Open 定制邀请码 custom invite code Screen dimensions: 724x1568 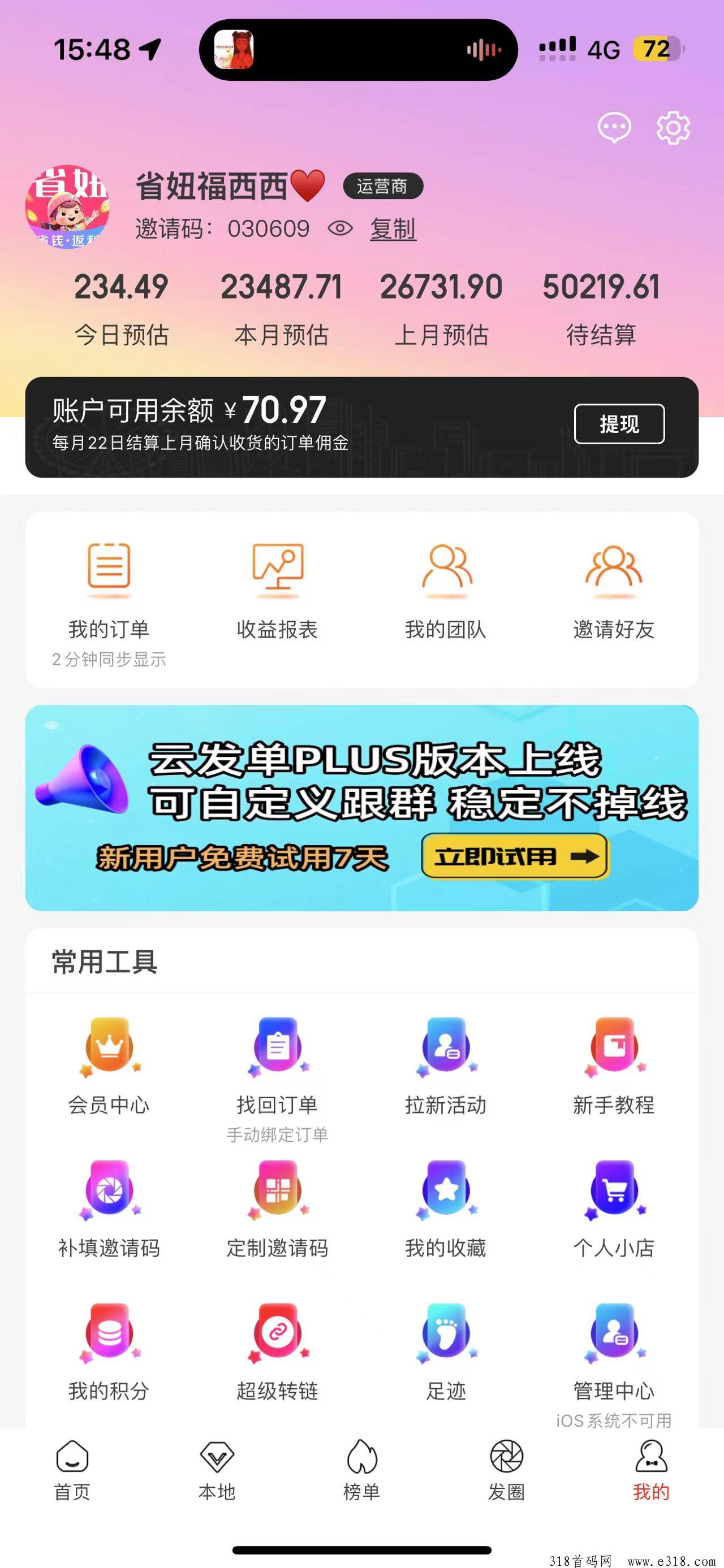(277, 1209)
